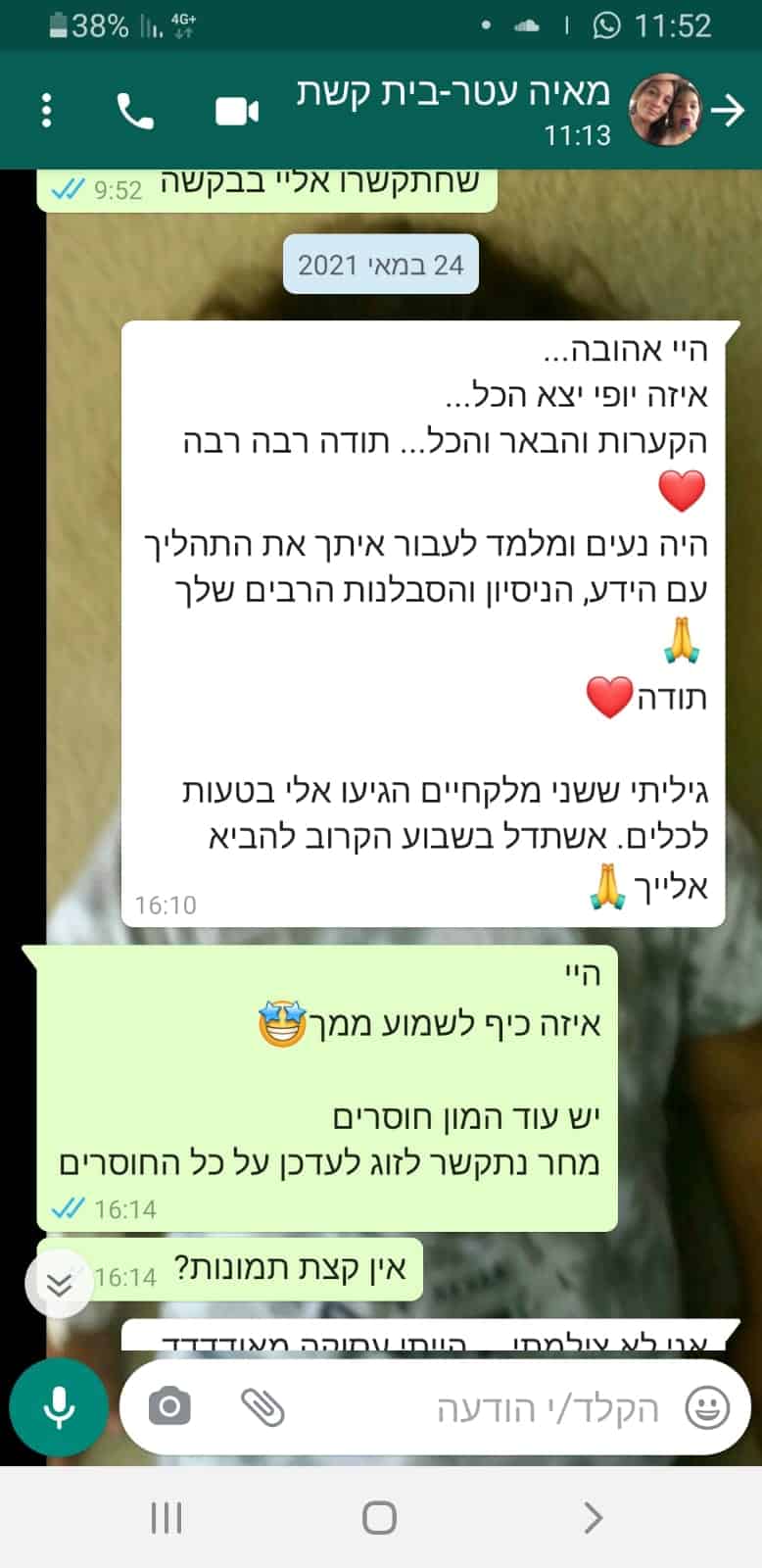Open the emoji picker
762x1568 pixels.
707,1408
